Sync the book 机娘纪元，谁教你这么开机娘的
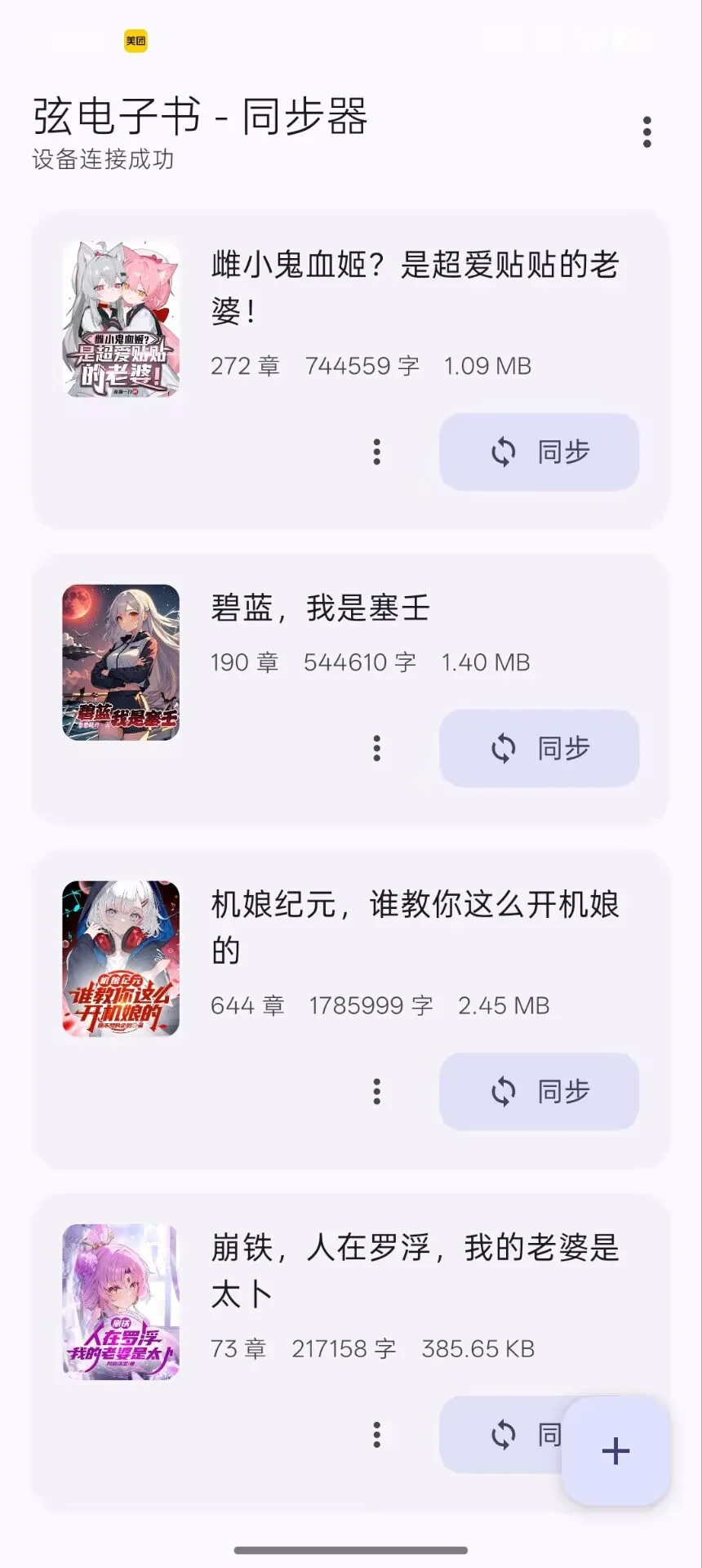 (x=539, y=1091)
